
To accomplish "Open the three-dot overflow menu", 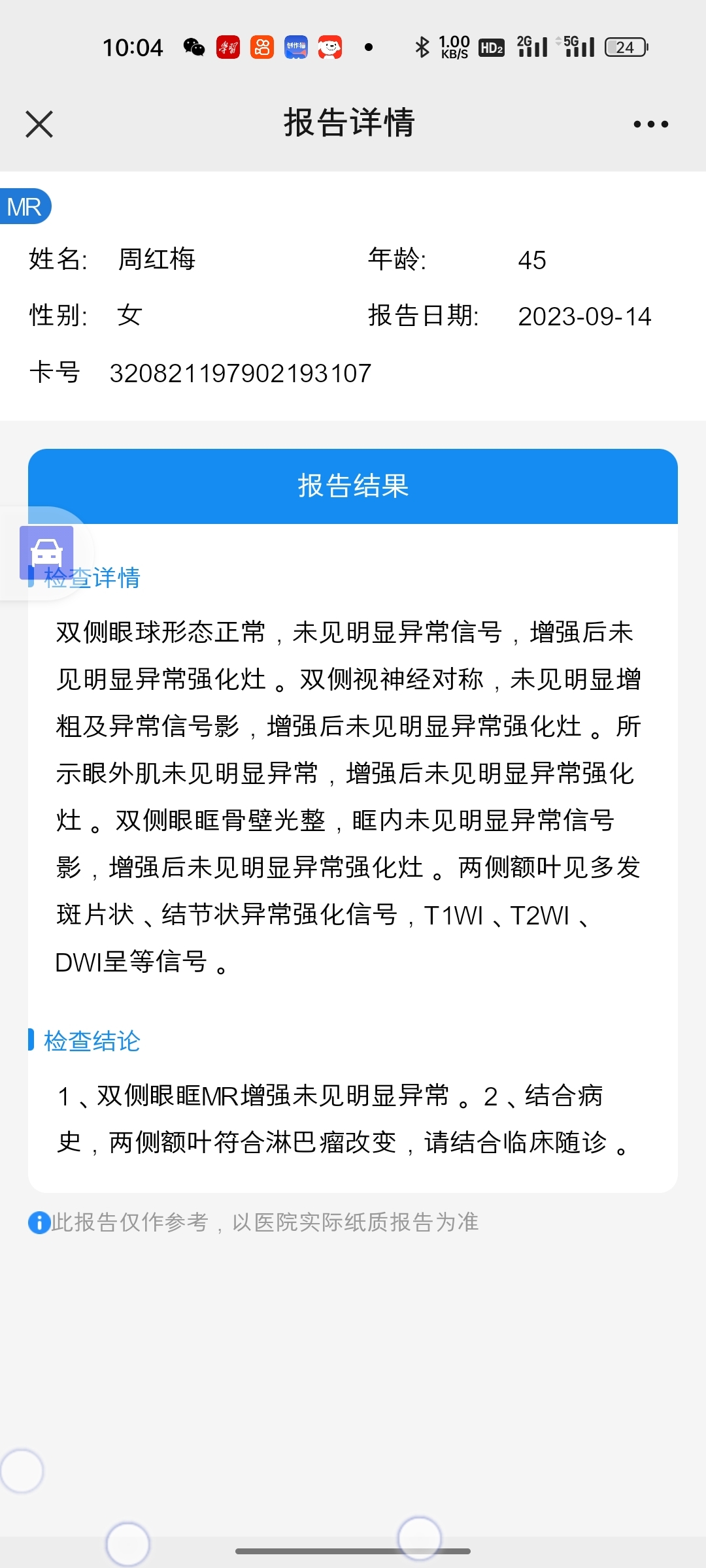I will point(651,124).
